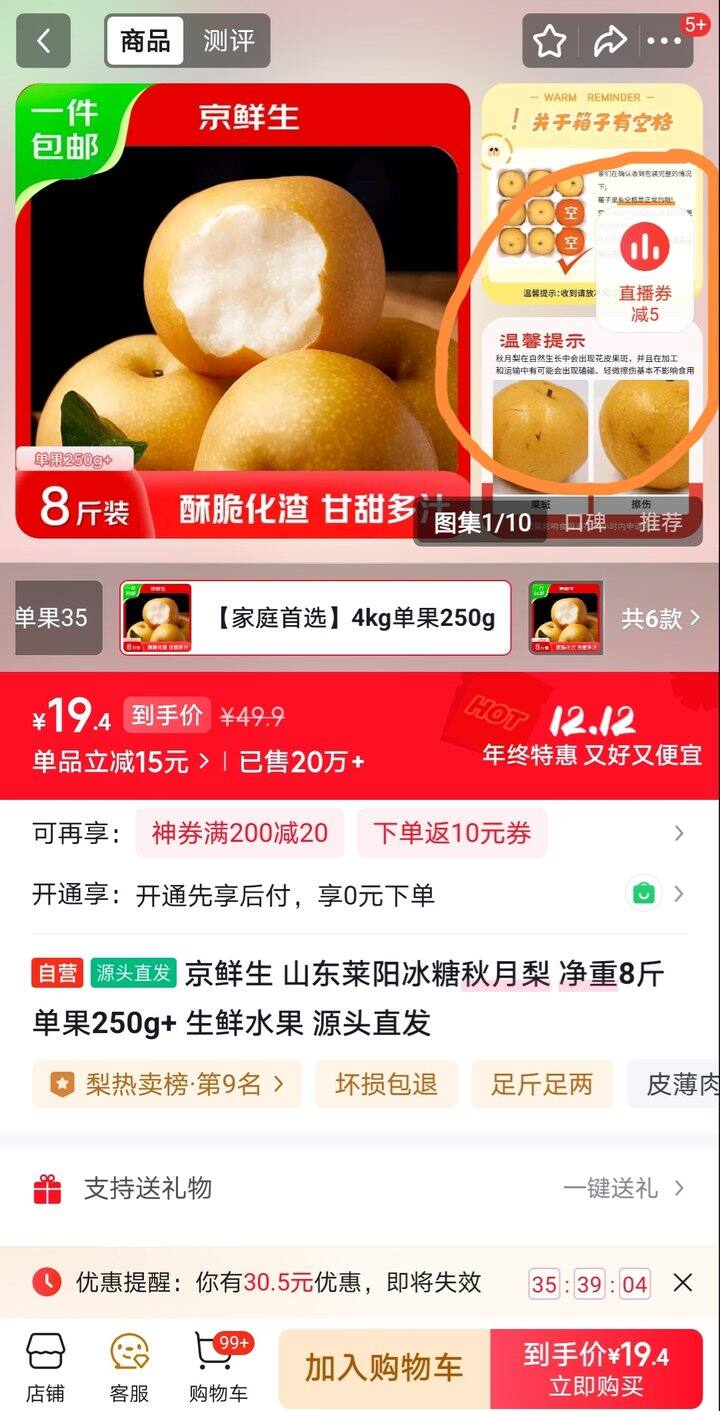Tap 加入购物车 button

[384, 1368]
